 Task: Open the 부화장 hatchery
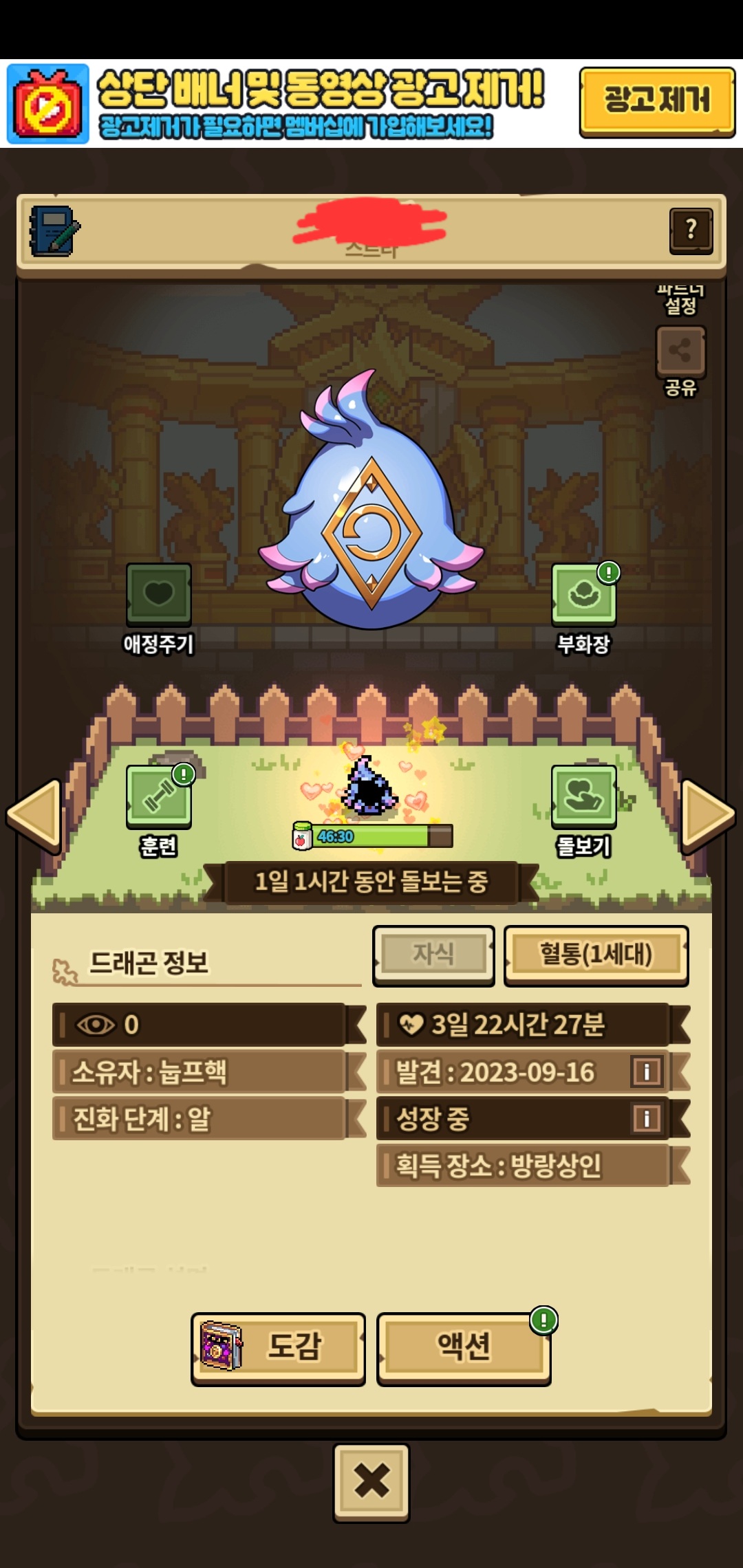click(583, 594)
